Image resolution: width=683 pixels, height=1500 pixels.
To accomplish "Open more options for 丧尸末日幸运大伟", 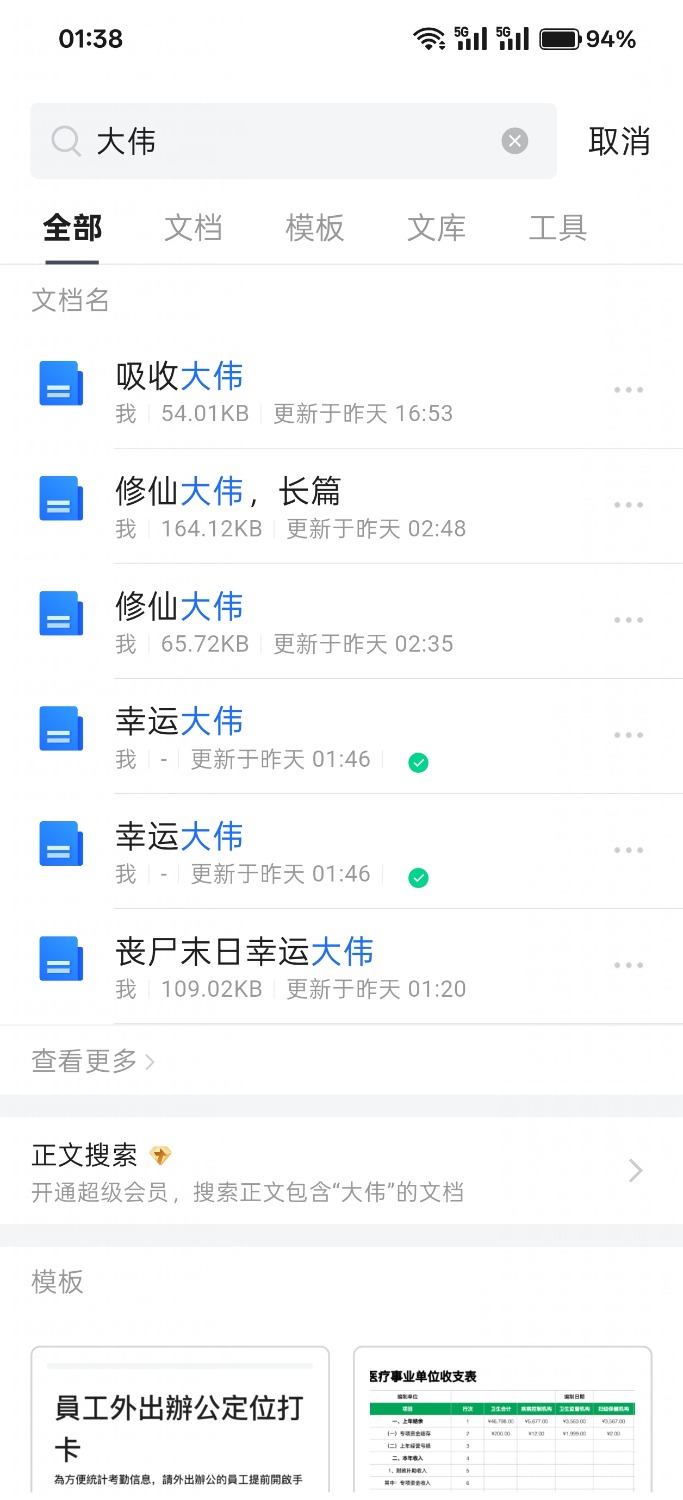I will [629, 965].
